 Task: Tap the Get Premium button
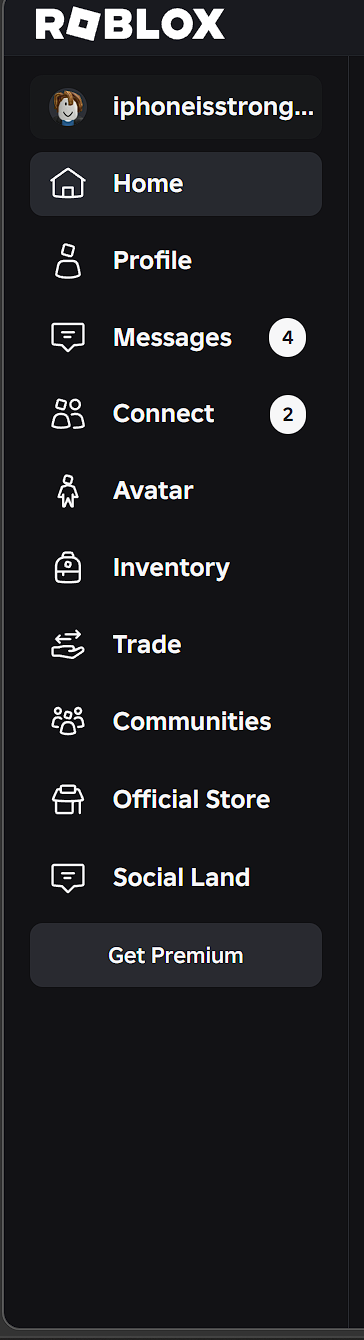pos(176,955)
